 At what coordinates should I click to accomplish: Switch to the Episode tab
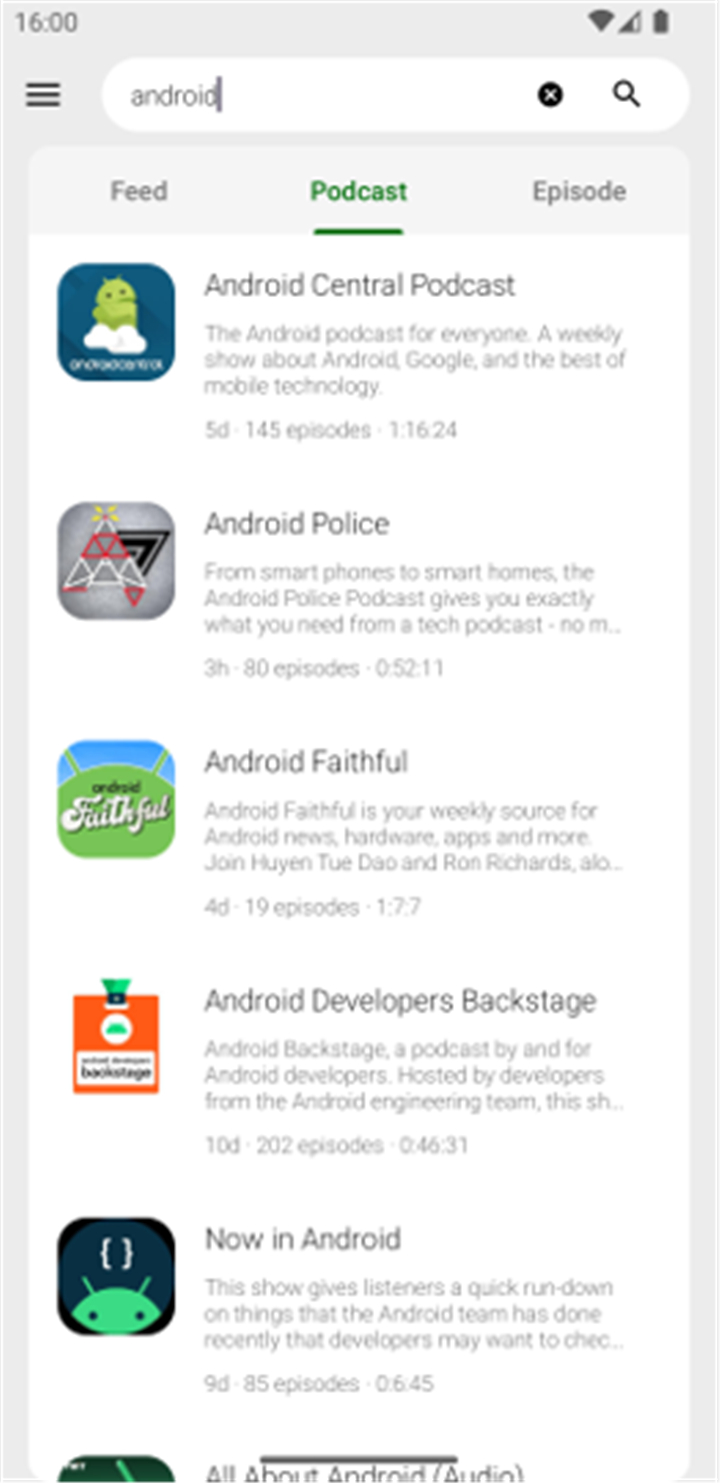click(x=579, y=191)
